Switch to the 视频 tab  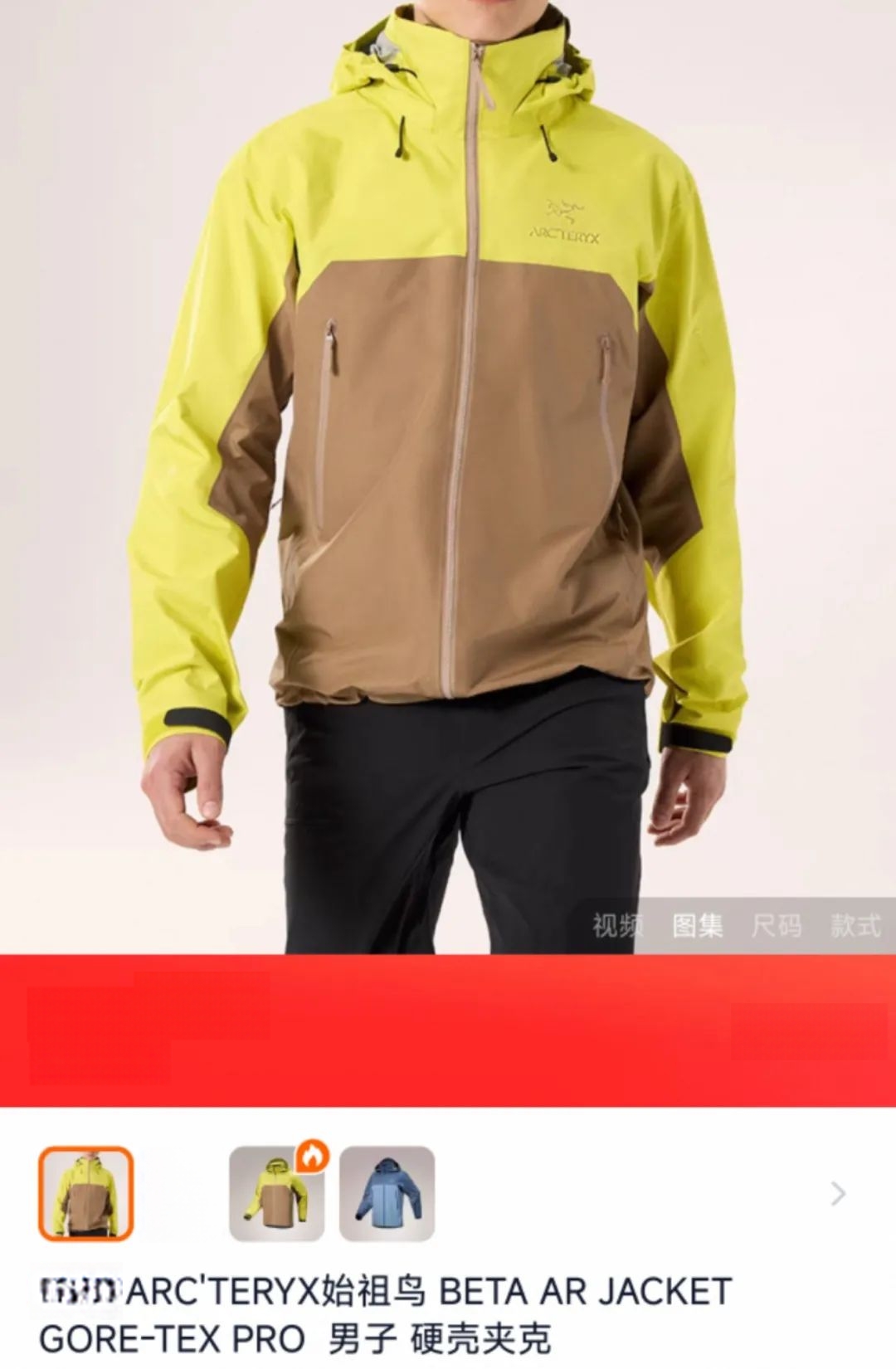617,925
